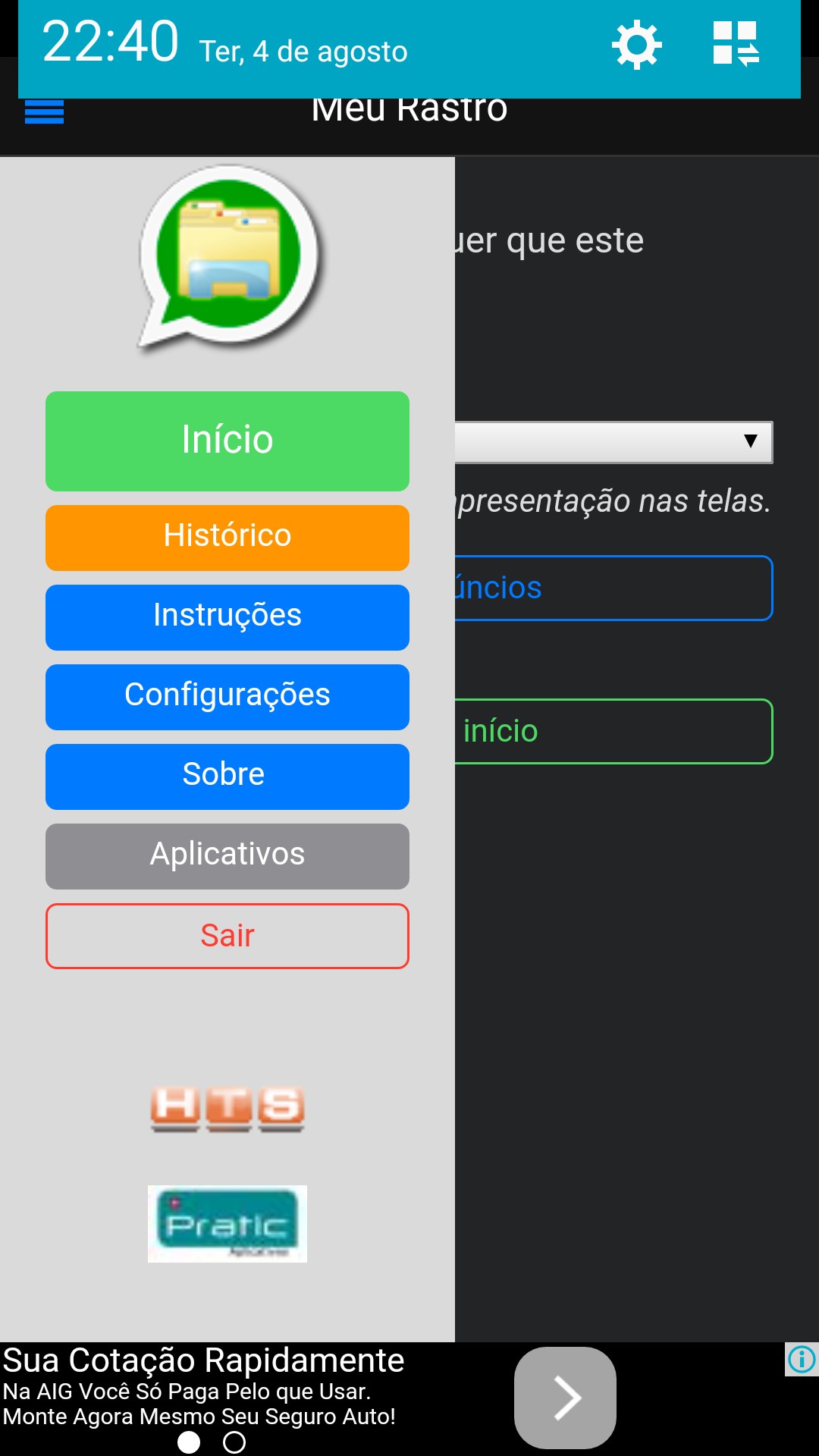
Task: Open the AIG ad arrow button
Action: (565, 1397)
